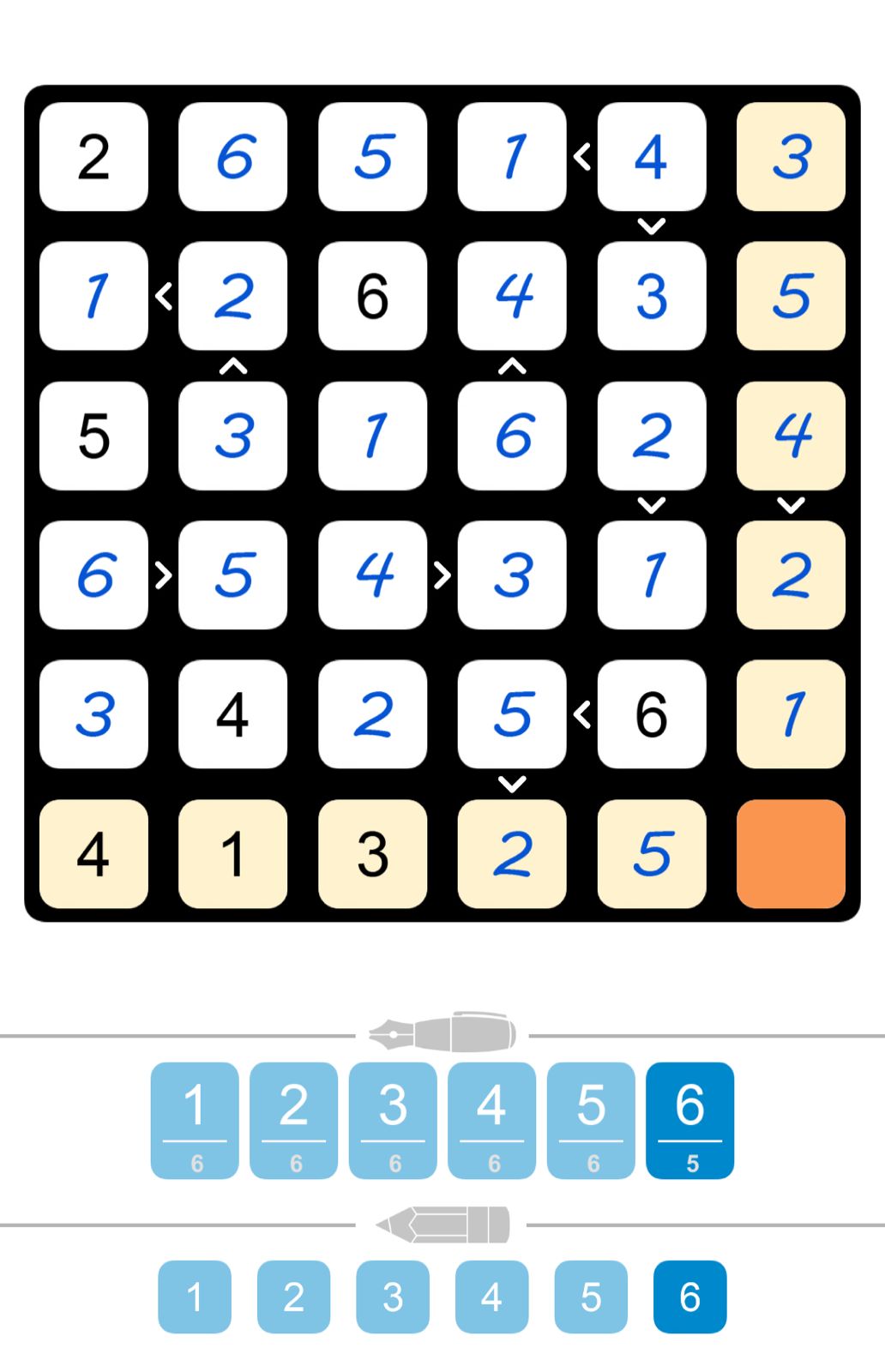Select note digit 4 on the pencil pad
Image resolution: width=885 pixels, height=1372 pixels.
[x=491, y=1296]
